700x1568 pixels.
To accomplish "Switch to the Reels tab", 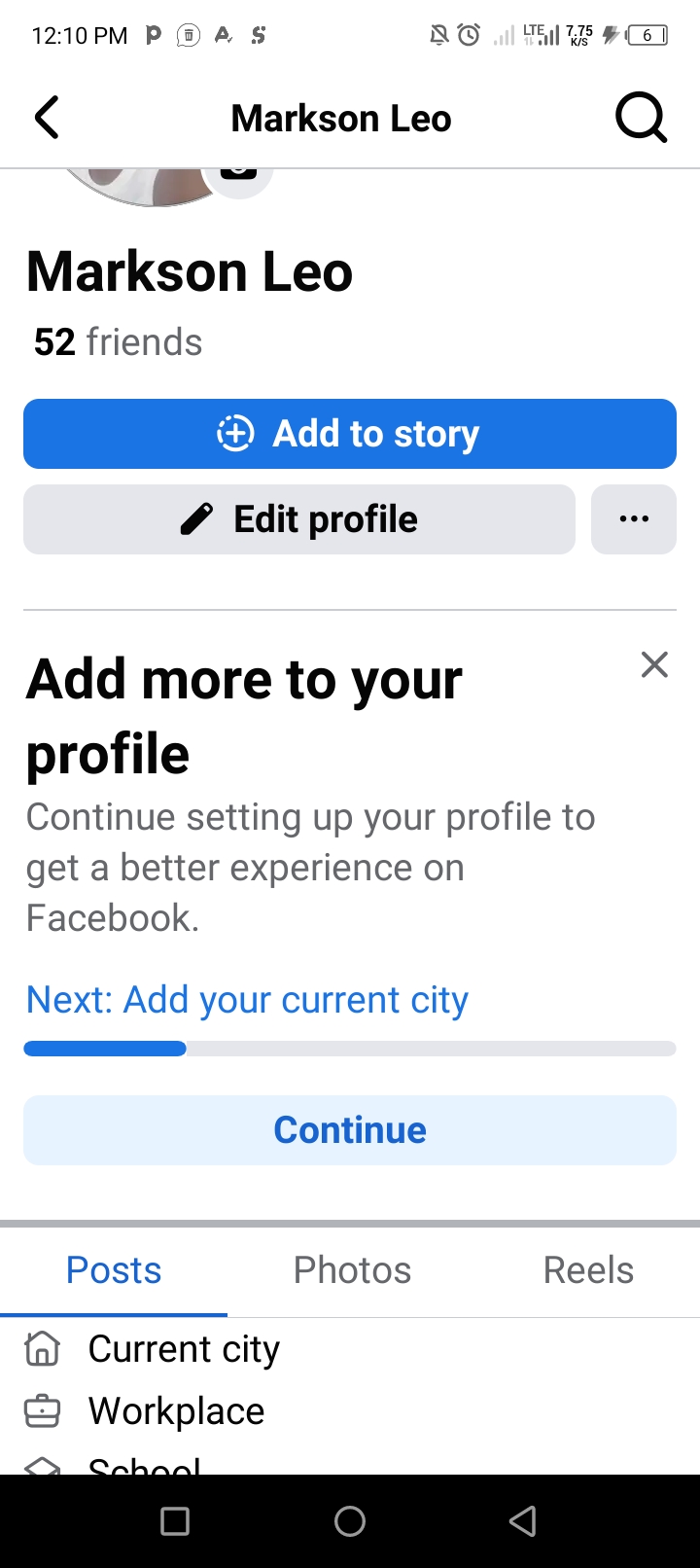I will [588, 1270].
